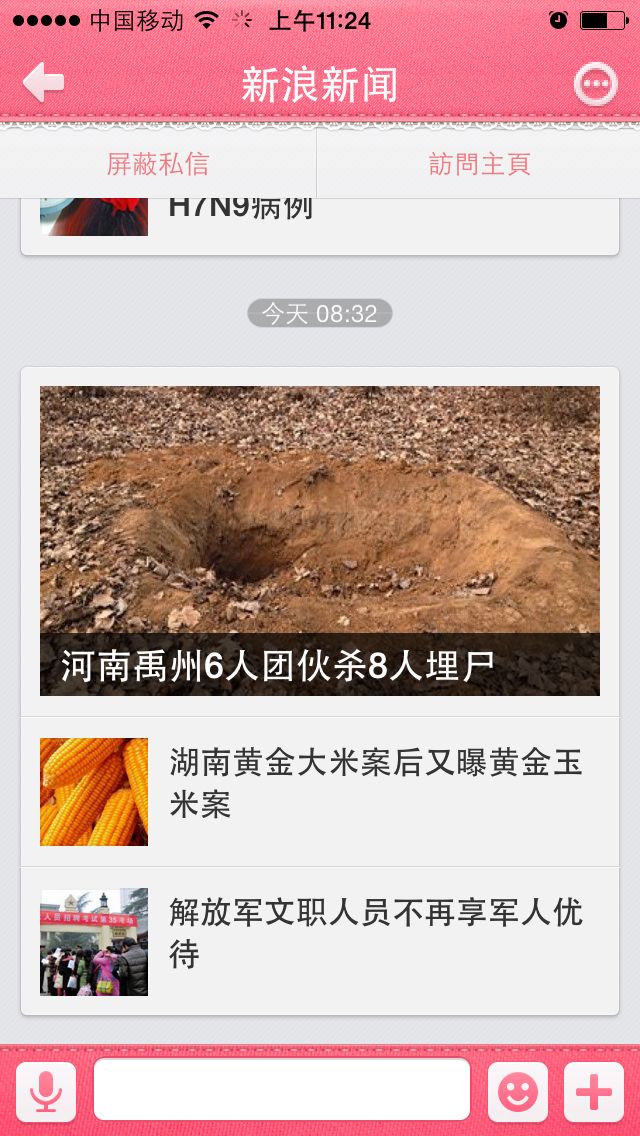This screenshot has width=640, height=1136.
Task: Open the emoji picker
Action: click(x=517, y=1091)
